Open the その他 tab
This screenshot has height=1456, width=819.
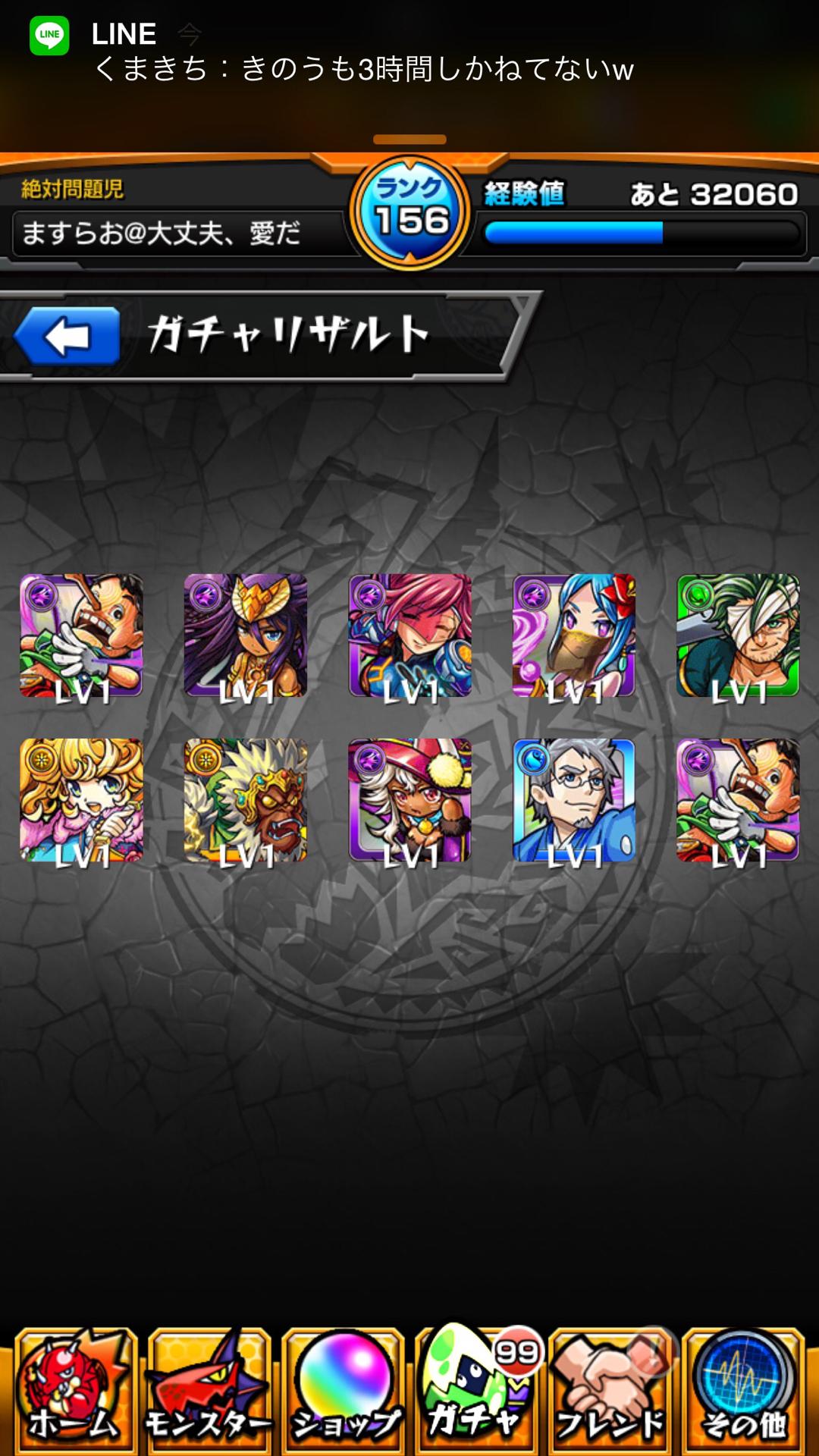[743, 1392]
